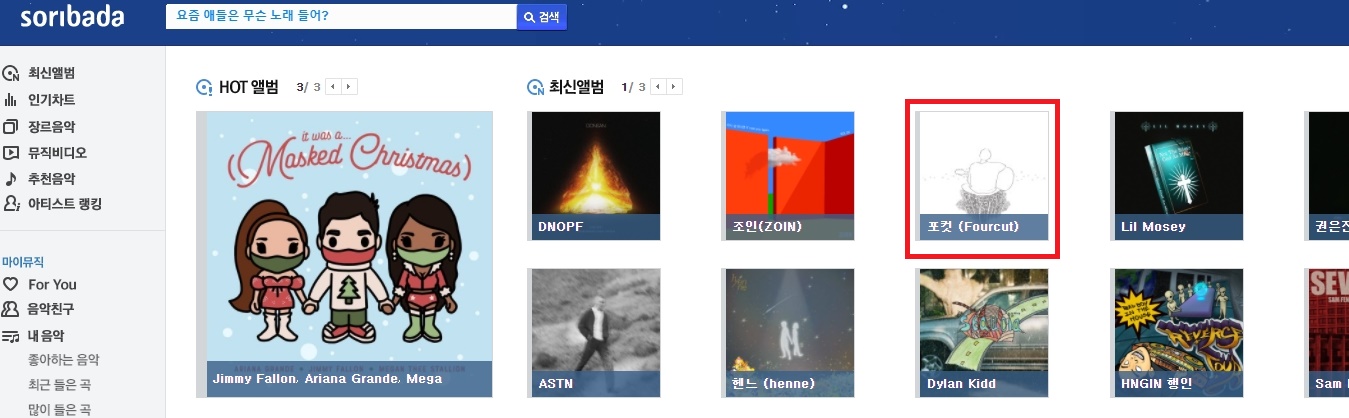Image resolution: width=1349 pixels, height=418 pixels.
Task: Open the DNOPF album
Action: click(x=595, y=175)
